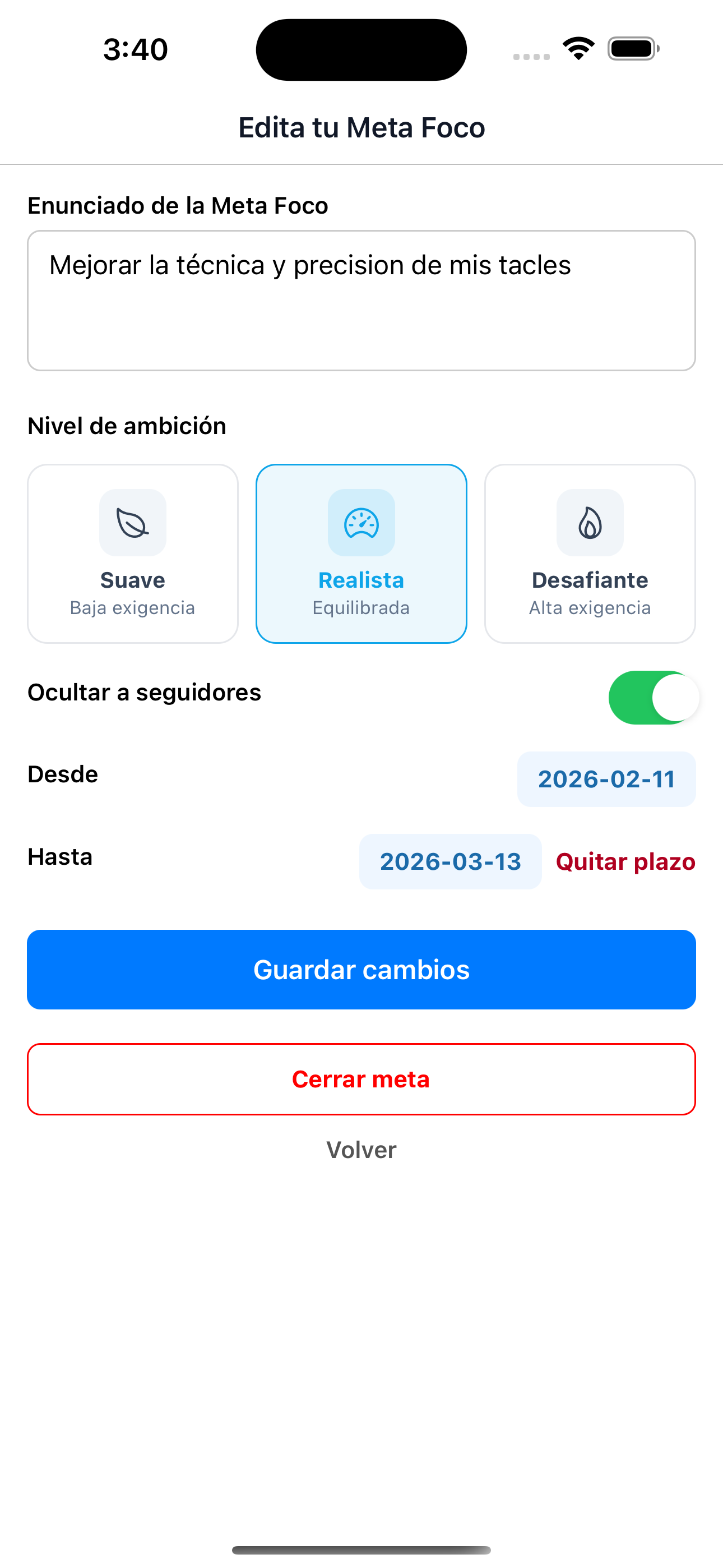Tap the Wi-Fi status icon
The width and height of the screenshot is (723, 1568).
tap(577, 50)
